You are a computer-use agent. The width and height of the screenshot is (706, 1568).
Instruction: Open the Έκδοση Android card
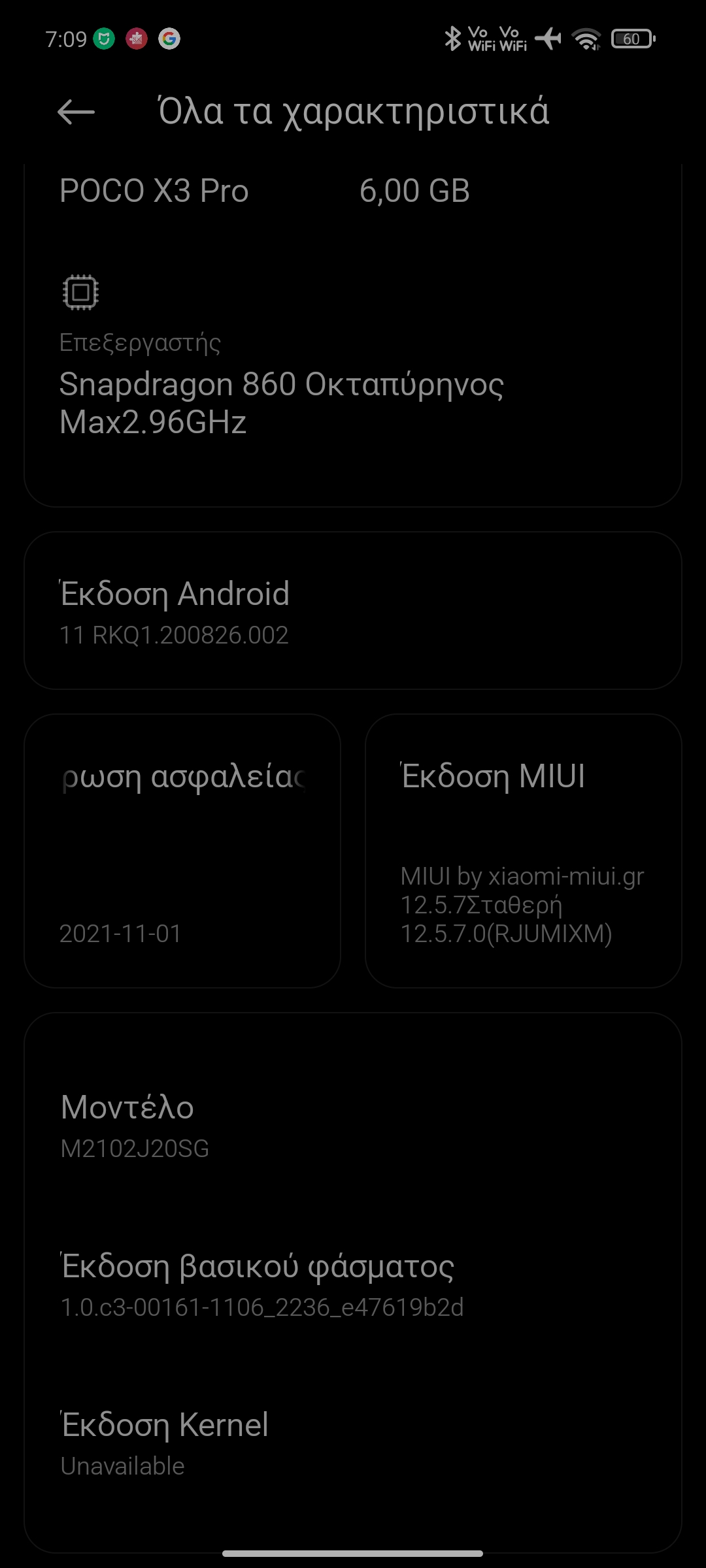coord(353,611)
